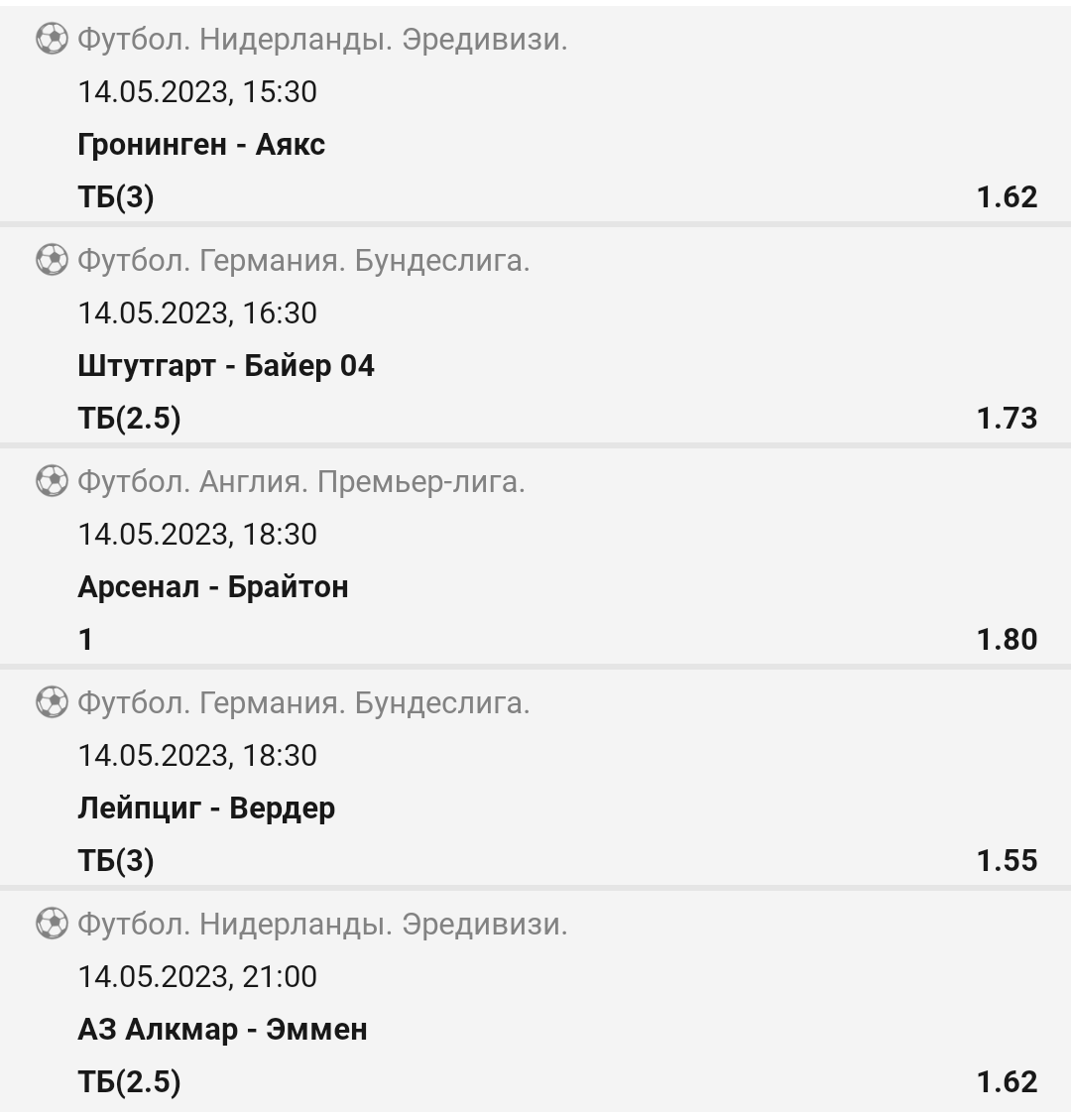
Task: Open the Штутгарт - Байер 04 match row
Action: click(x=226, y=366)
